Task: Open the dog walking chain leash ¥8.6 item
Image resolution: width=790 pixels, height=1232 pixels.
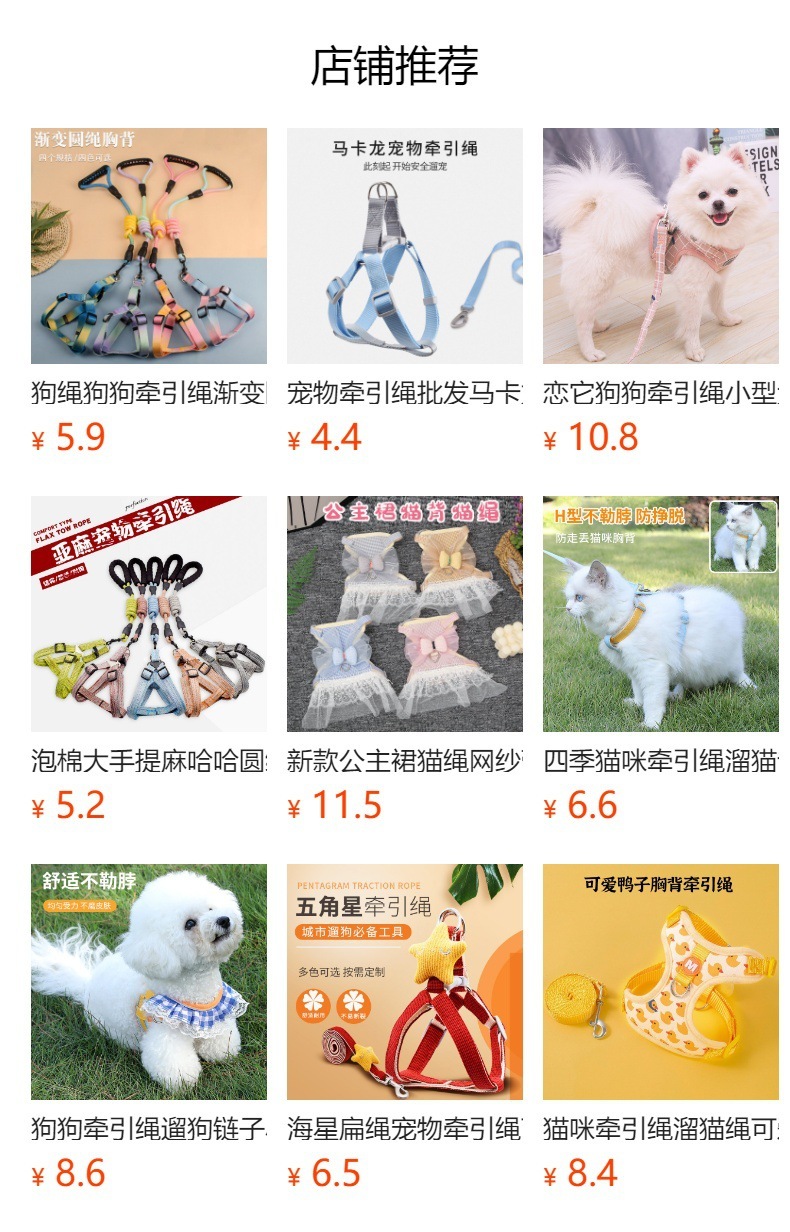Action: point(149,982)
